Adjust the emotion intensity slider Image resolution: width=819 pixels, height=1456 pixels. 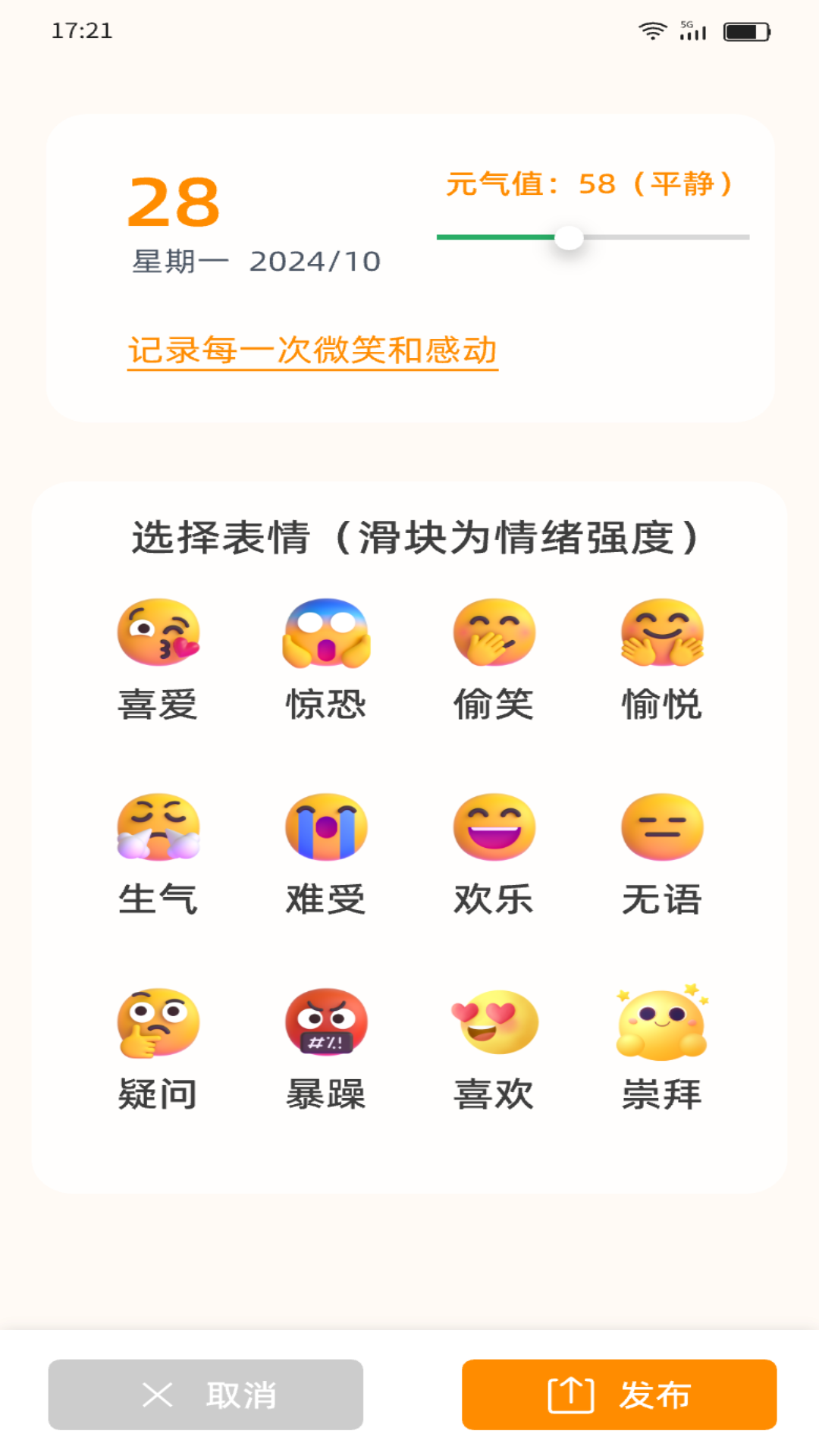click(571, 237)
